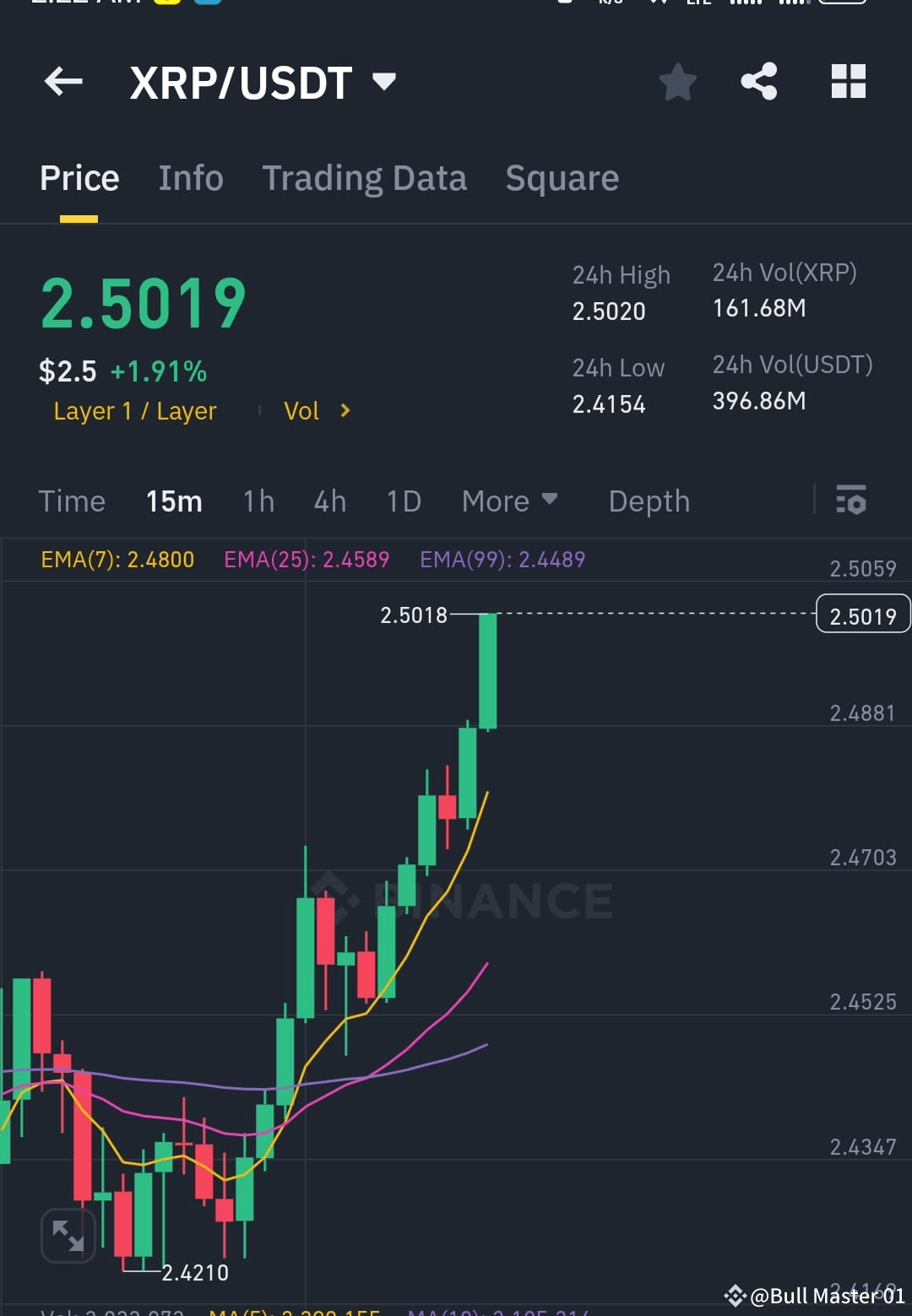Expand the More timeframes dropdown
This screenshot has height=1316, width=912.
click(508, 501)
